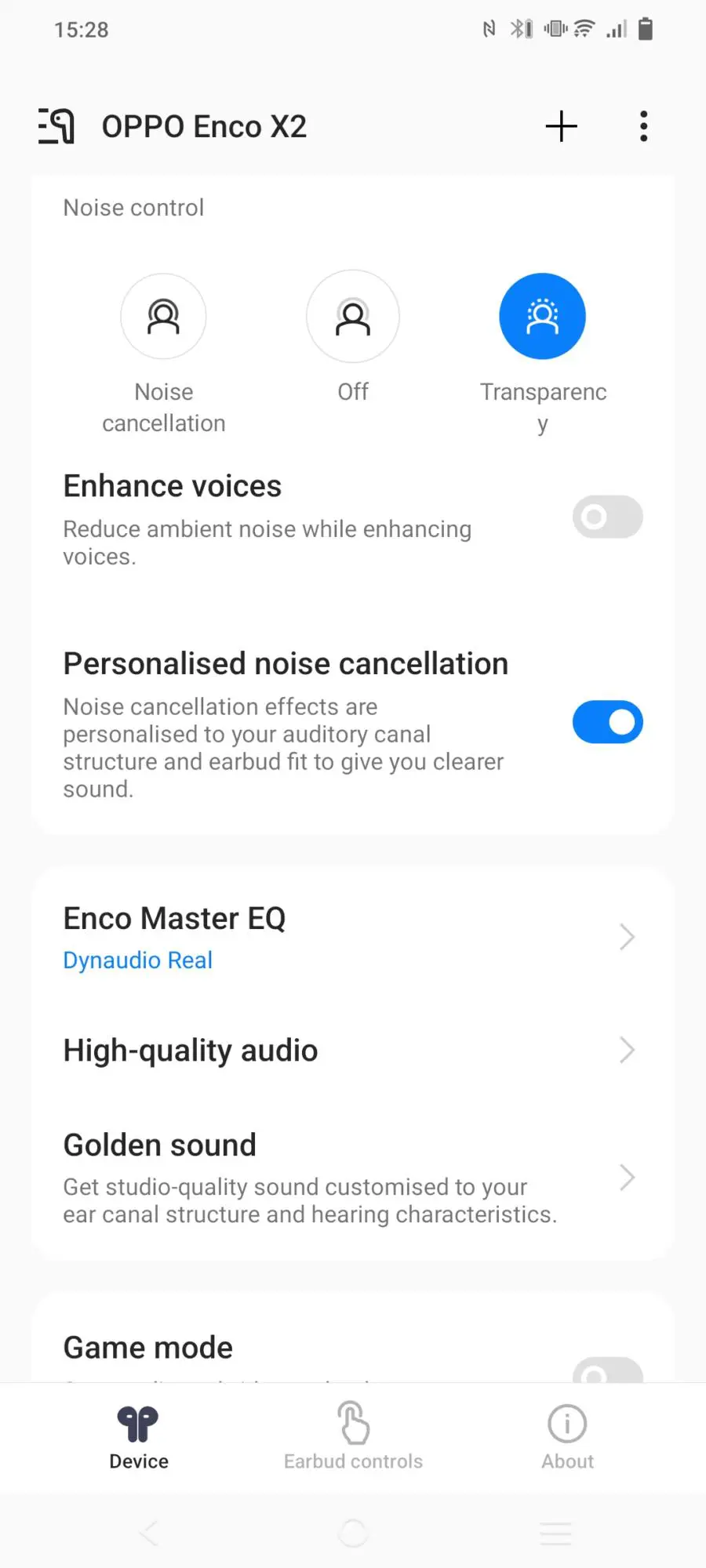Switch to the About tab
706x1568 pixels.
click(567, 1436)
